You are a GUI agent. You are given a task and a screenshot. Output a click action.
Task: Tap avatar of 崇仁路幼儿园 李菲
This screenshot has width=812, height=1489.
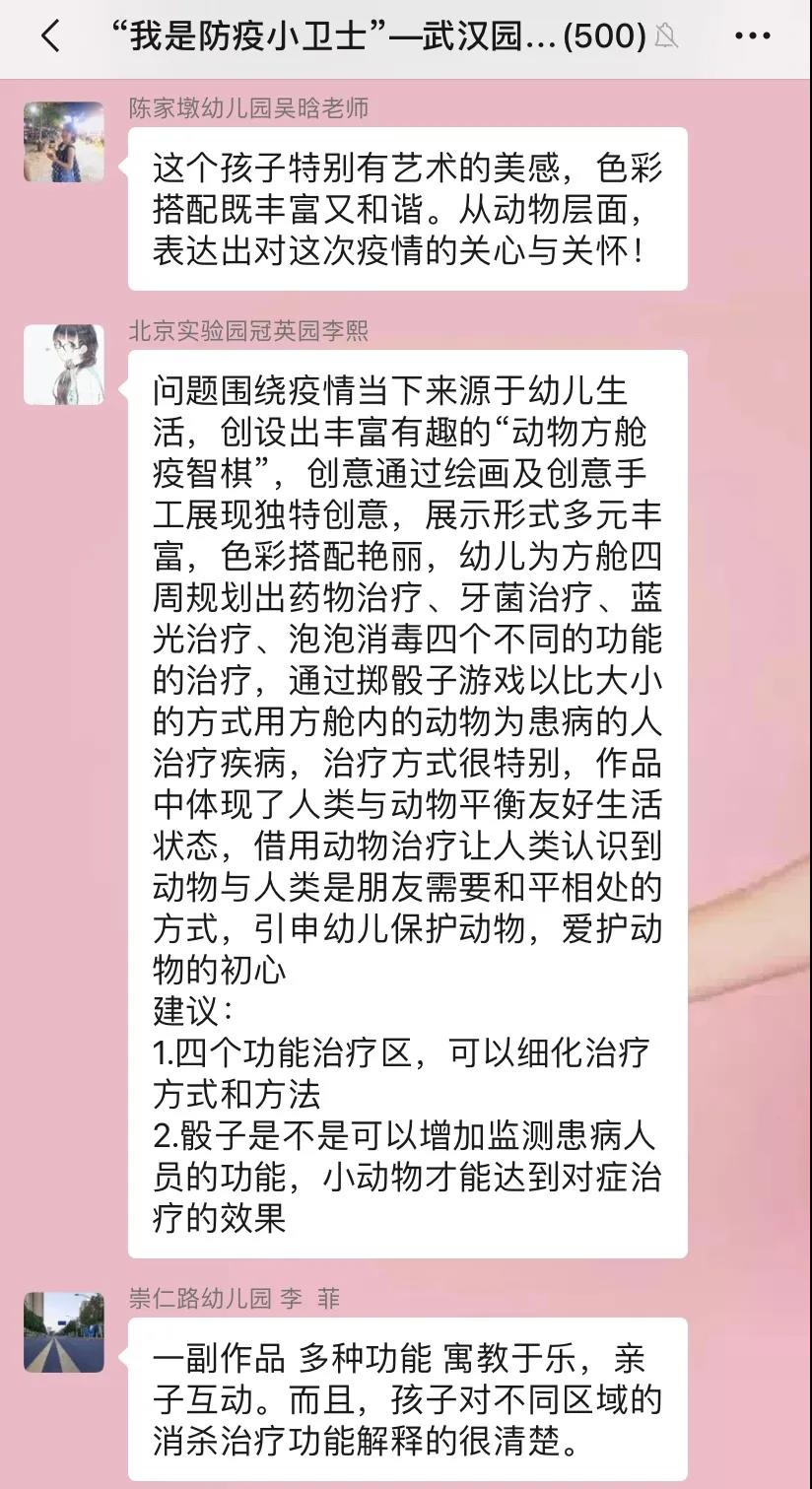(x=64, y=1331)
